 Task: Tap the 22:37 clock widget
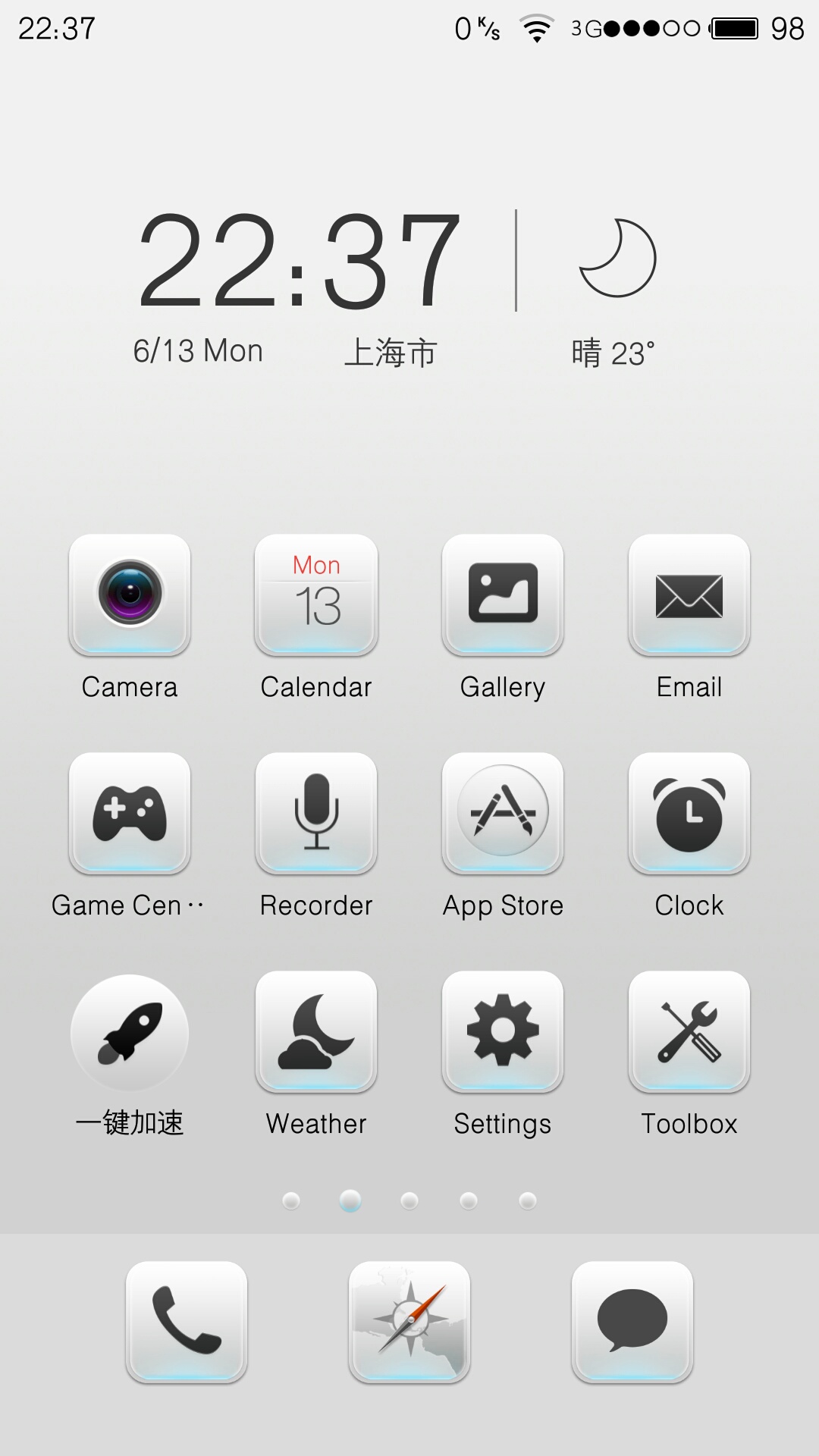[x=300, y=261]
